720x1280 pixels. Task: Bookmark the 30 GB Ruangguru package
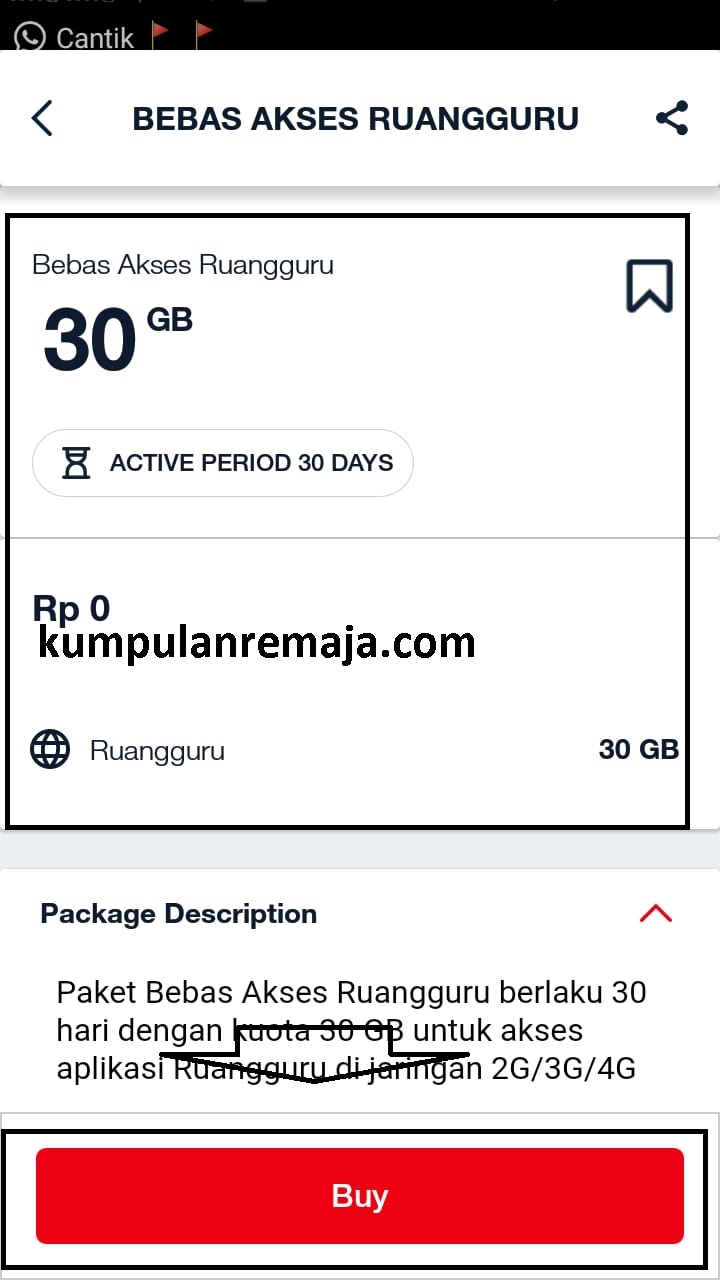point(649,286)
